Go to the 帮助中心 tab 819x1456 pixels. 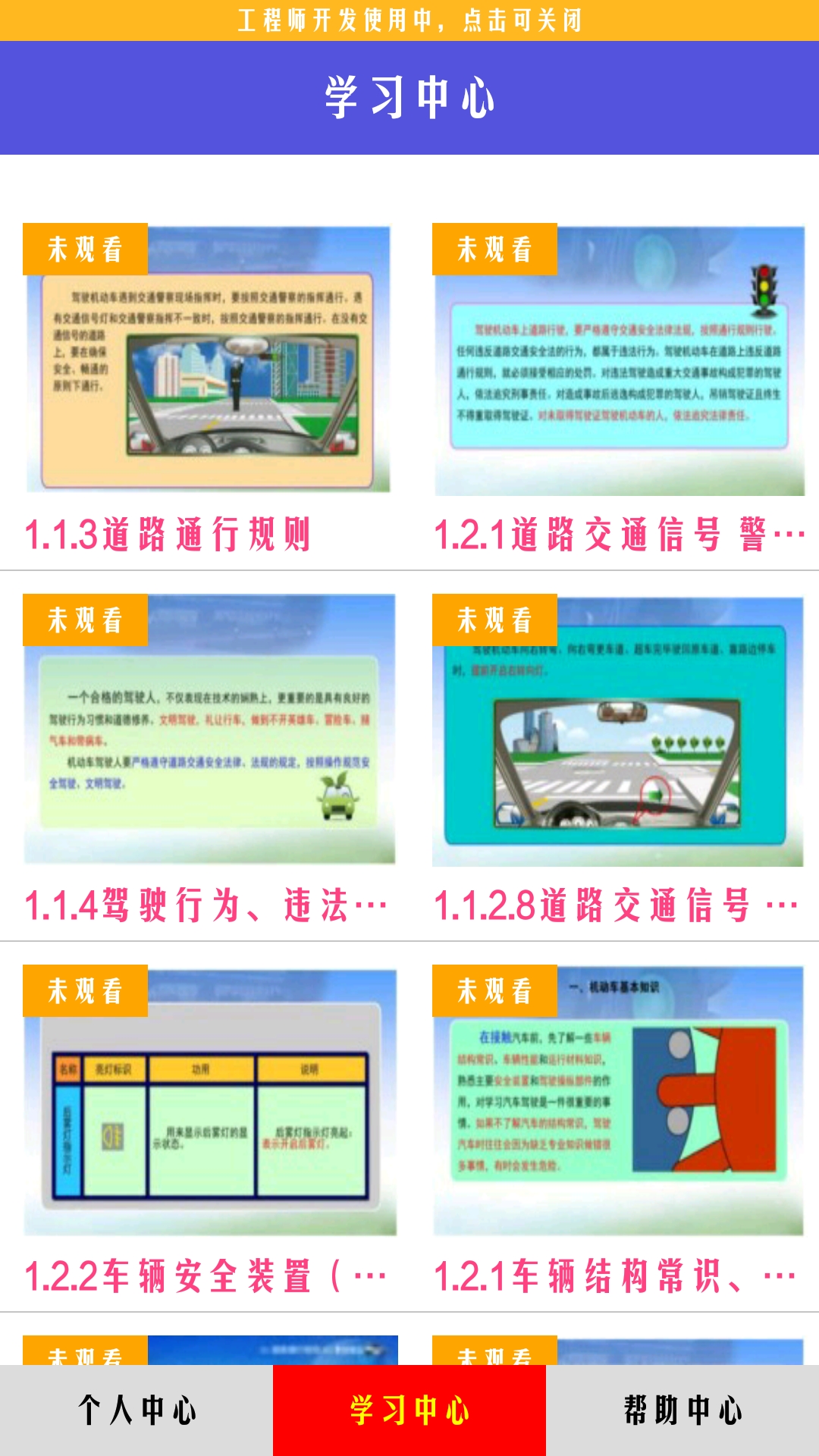[682, 1410]
